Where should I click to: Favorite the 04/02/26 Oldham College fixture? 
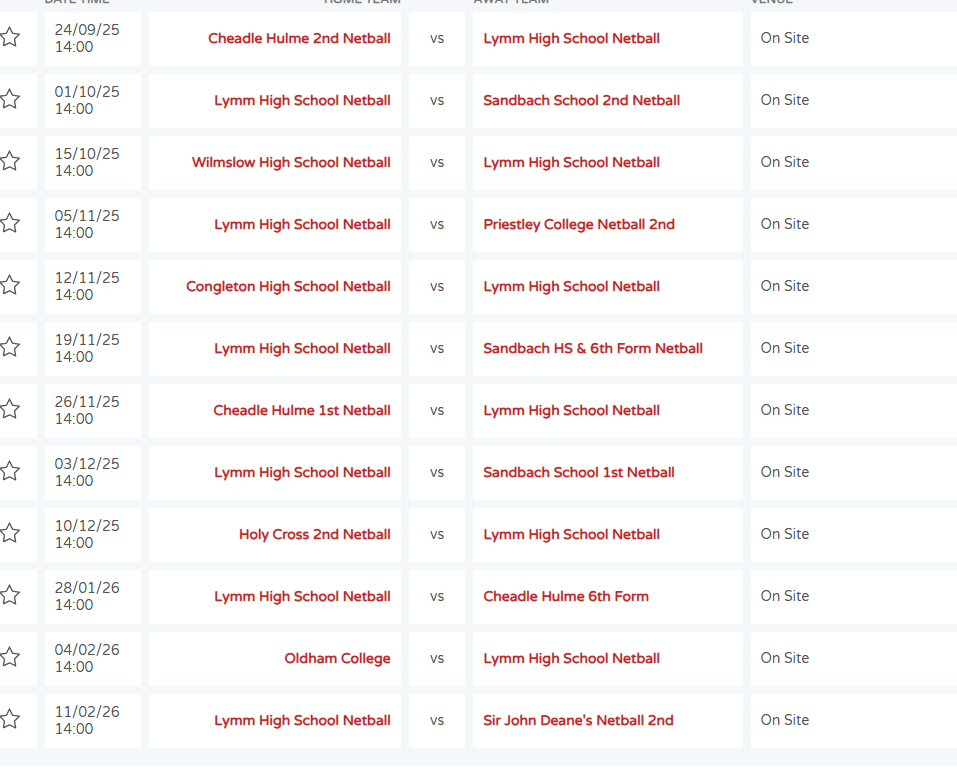tap(10, 658)
